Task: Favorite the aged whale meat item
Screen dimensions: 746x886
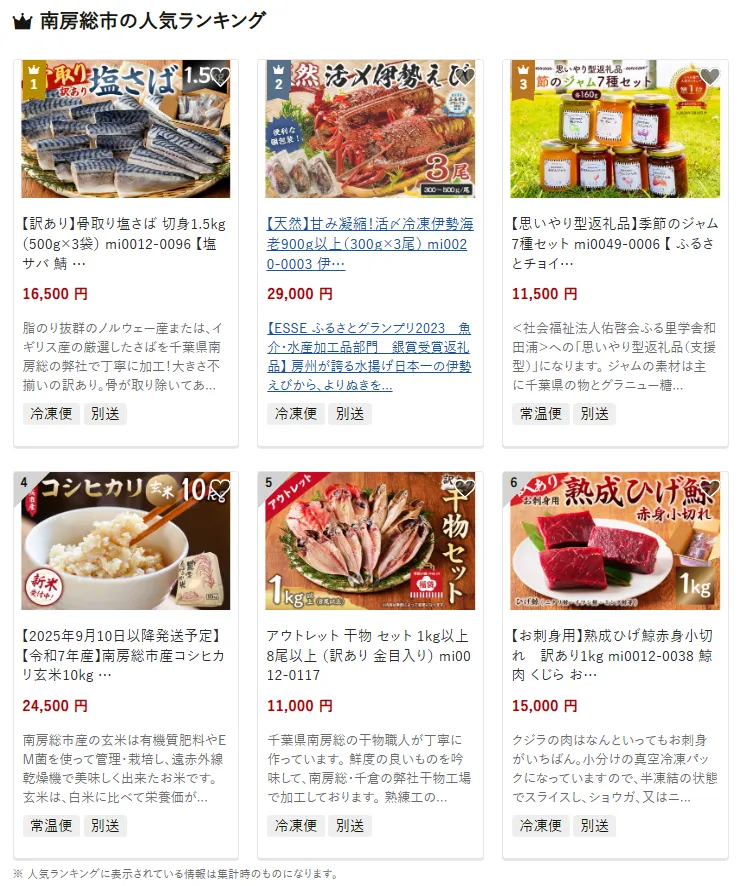Action: 709,488
